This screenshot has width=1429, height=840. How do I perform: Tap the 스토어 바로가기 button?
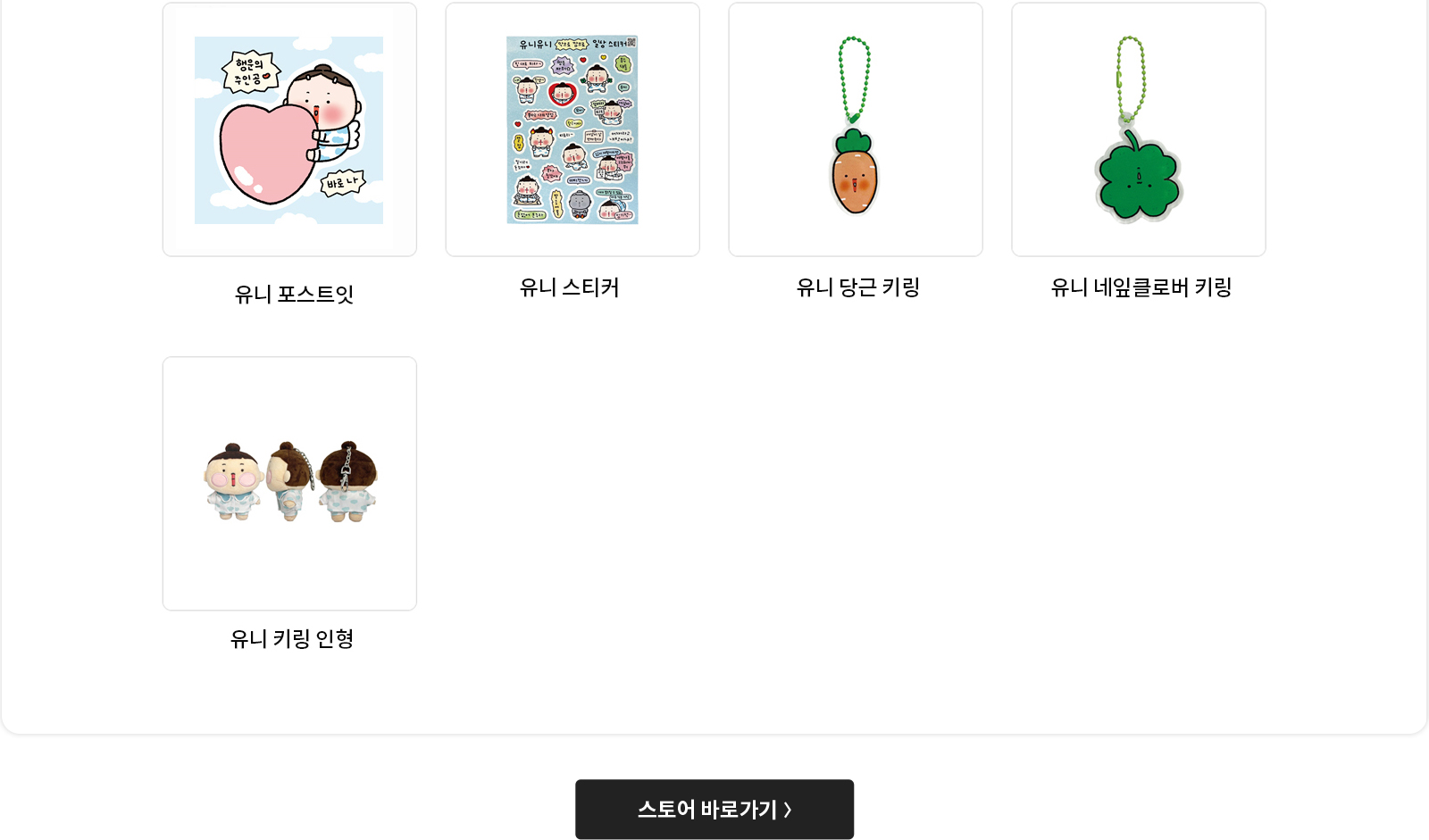[714, 809]
